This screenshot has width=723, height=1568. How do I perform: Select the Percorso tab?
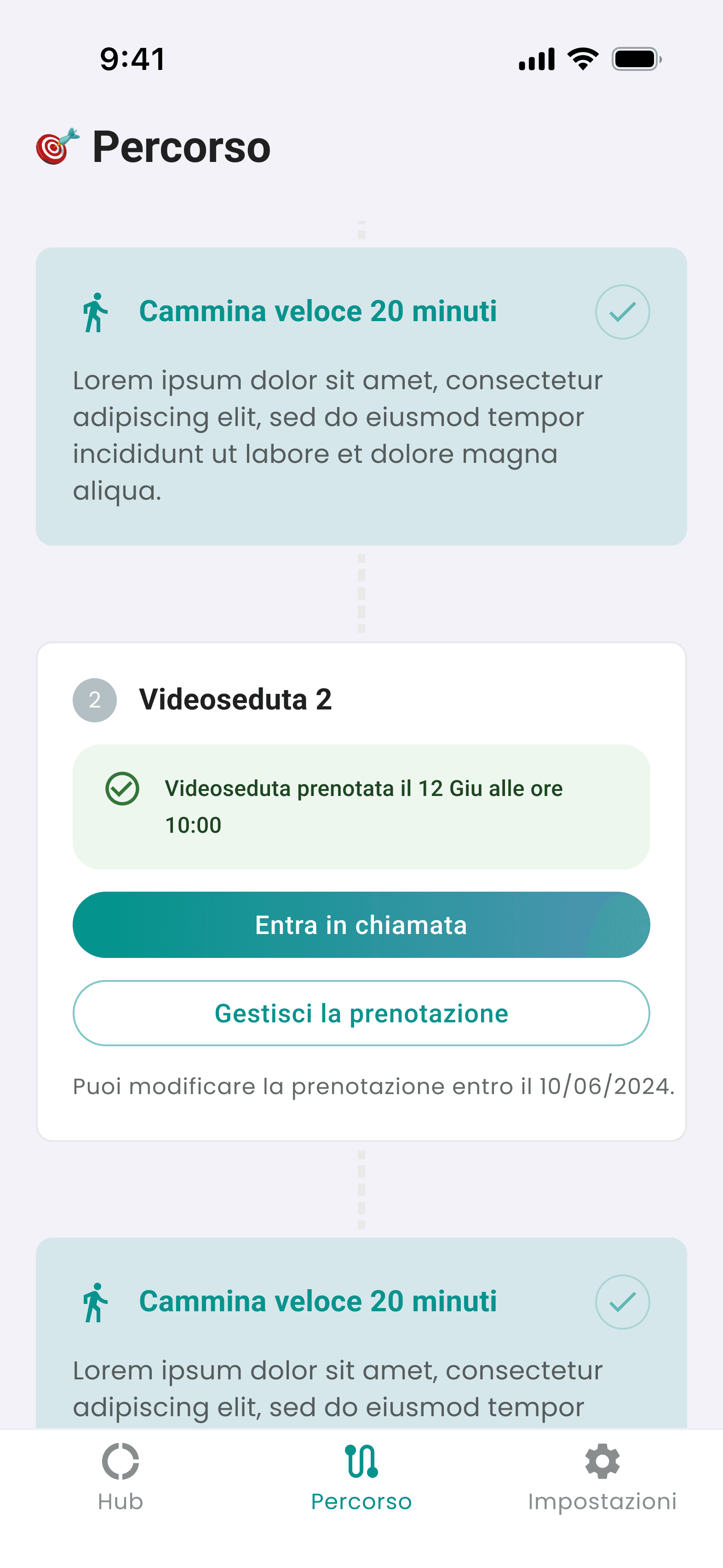click(361, 1477)
